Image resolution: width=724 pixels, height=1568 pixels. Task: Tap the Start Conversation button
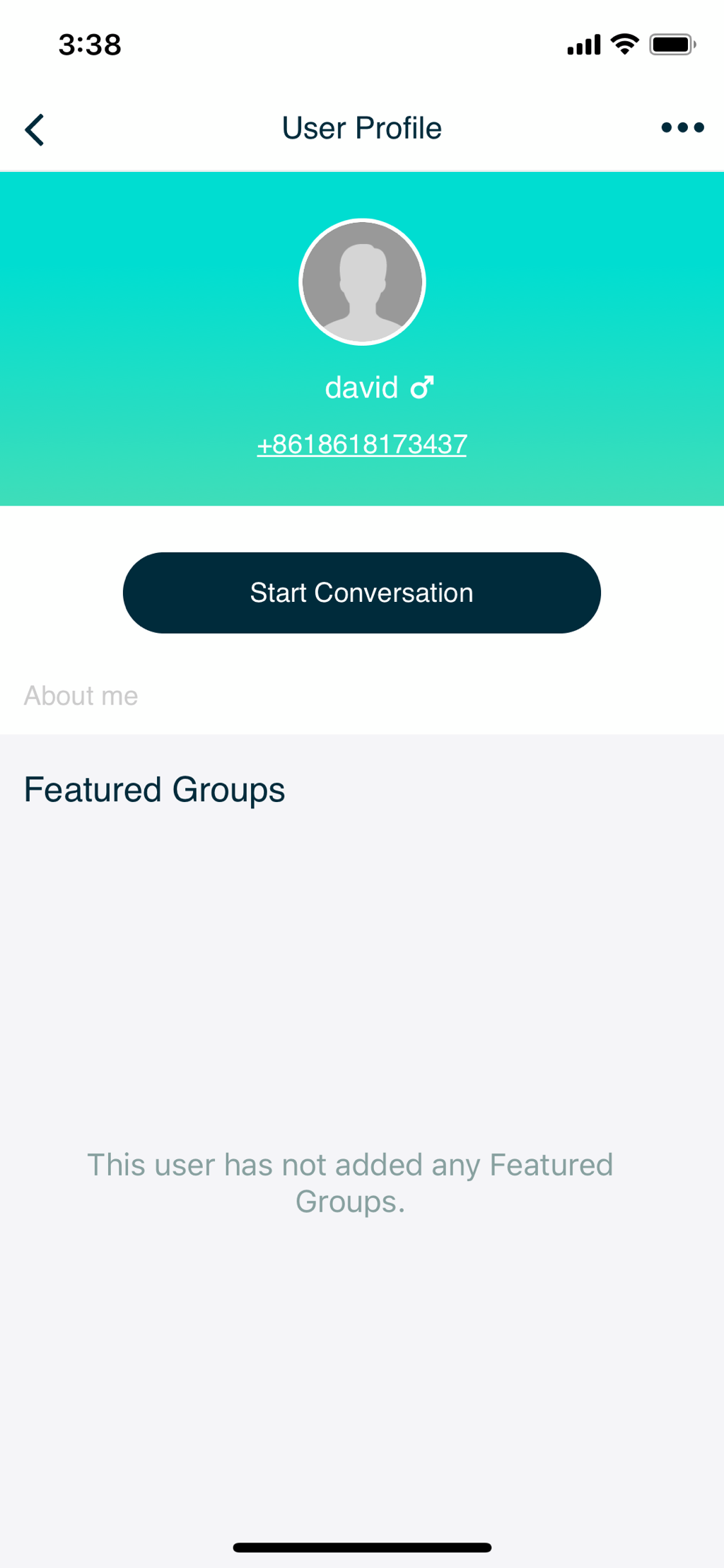361,593
